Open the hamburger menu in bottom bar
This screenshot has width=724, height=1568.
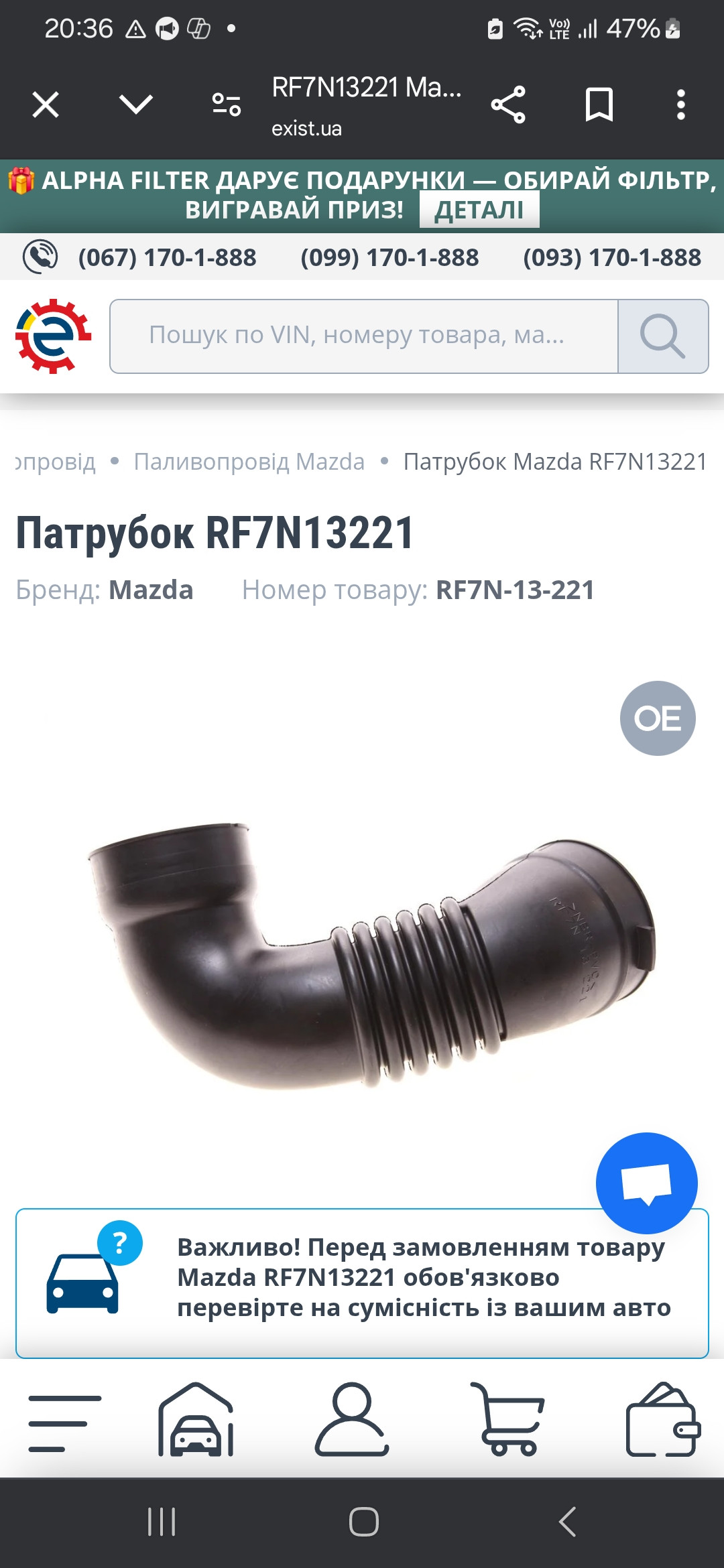[x=64, y=1423]
